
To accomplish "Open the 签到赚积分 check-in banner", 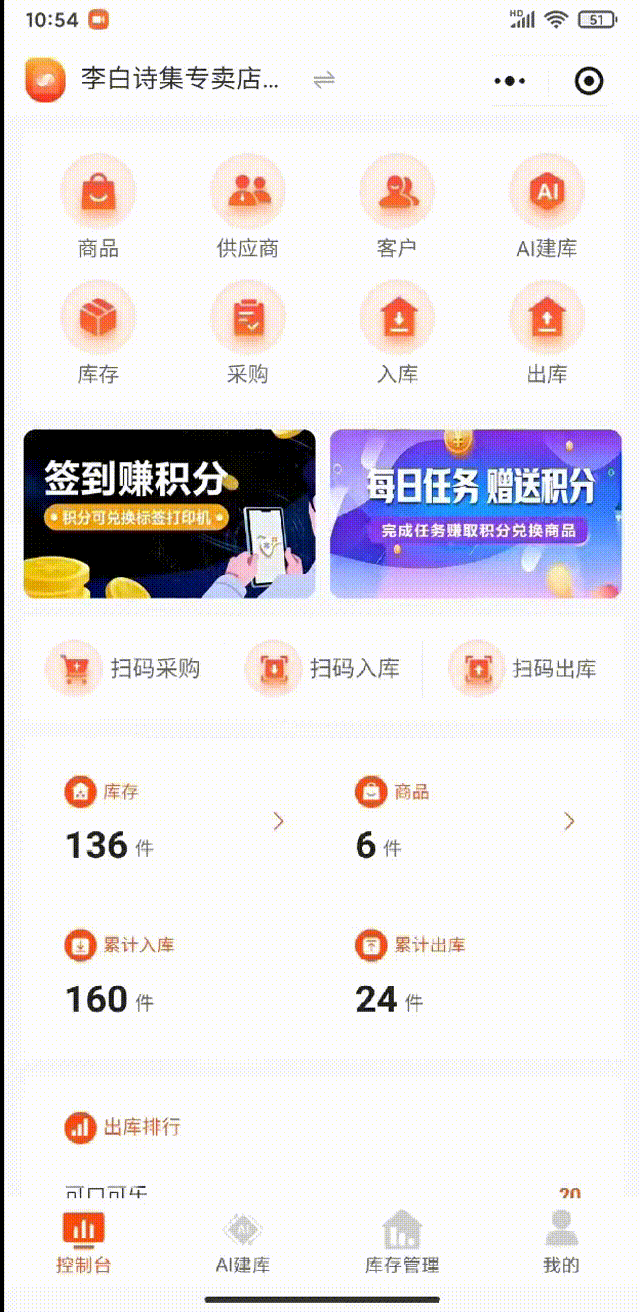I will [x=169, y=514].
